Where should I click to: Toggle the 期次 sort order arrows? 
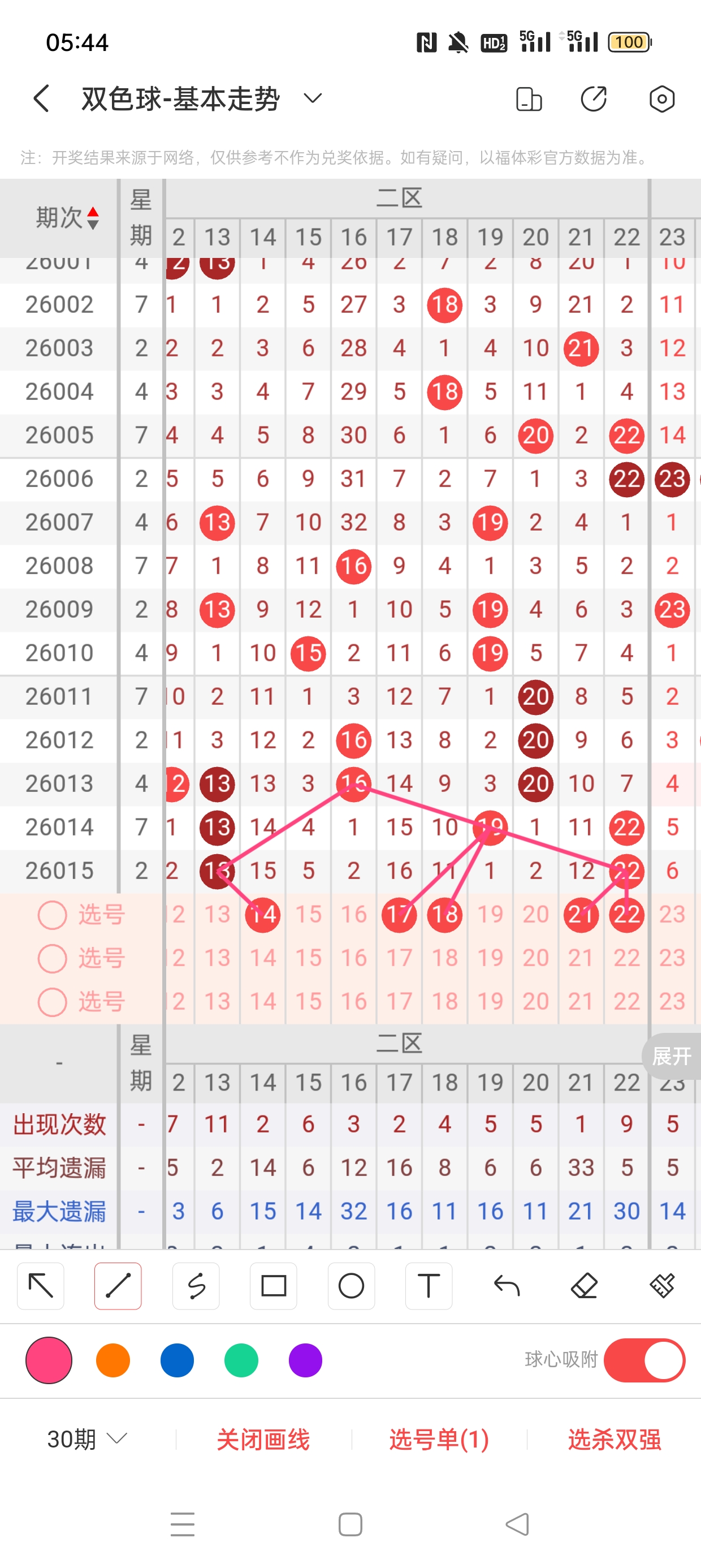click(93, 218)
